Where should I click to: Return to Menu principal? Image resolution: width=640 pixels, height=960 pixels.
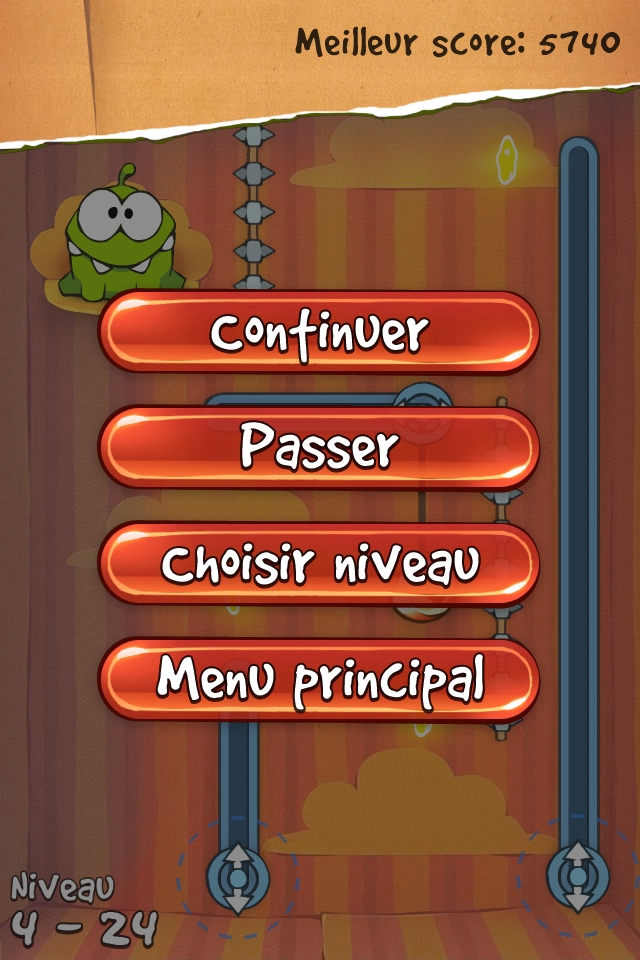319,680
